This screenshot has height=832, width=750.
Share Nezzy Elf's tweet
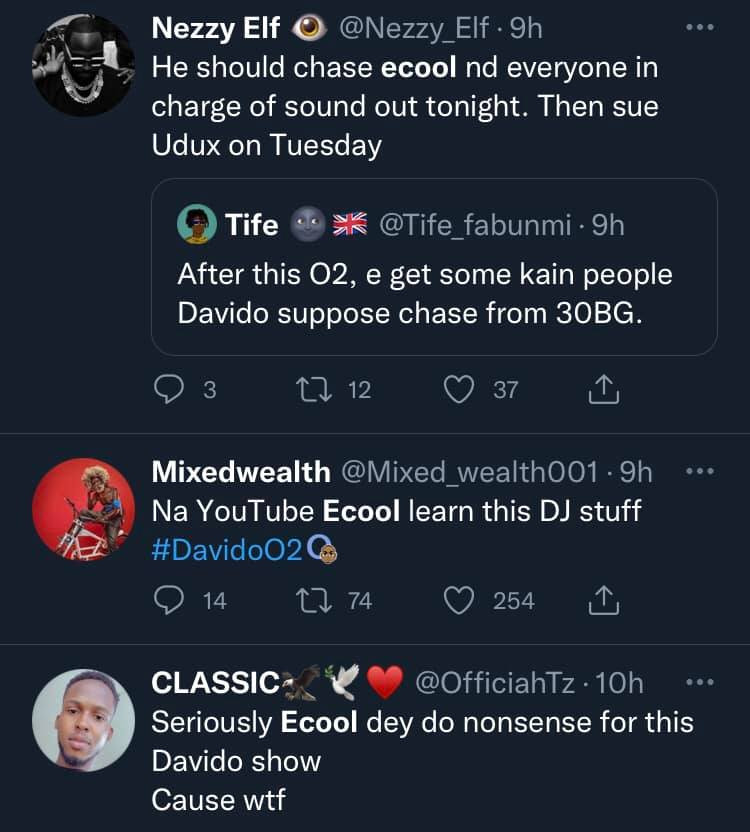coord(603,390)
